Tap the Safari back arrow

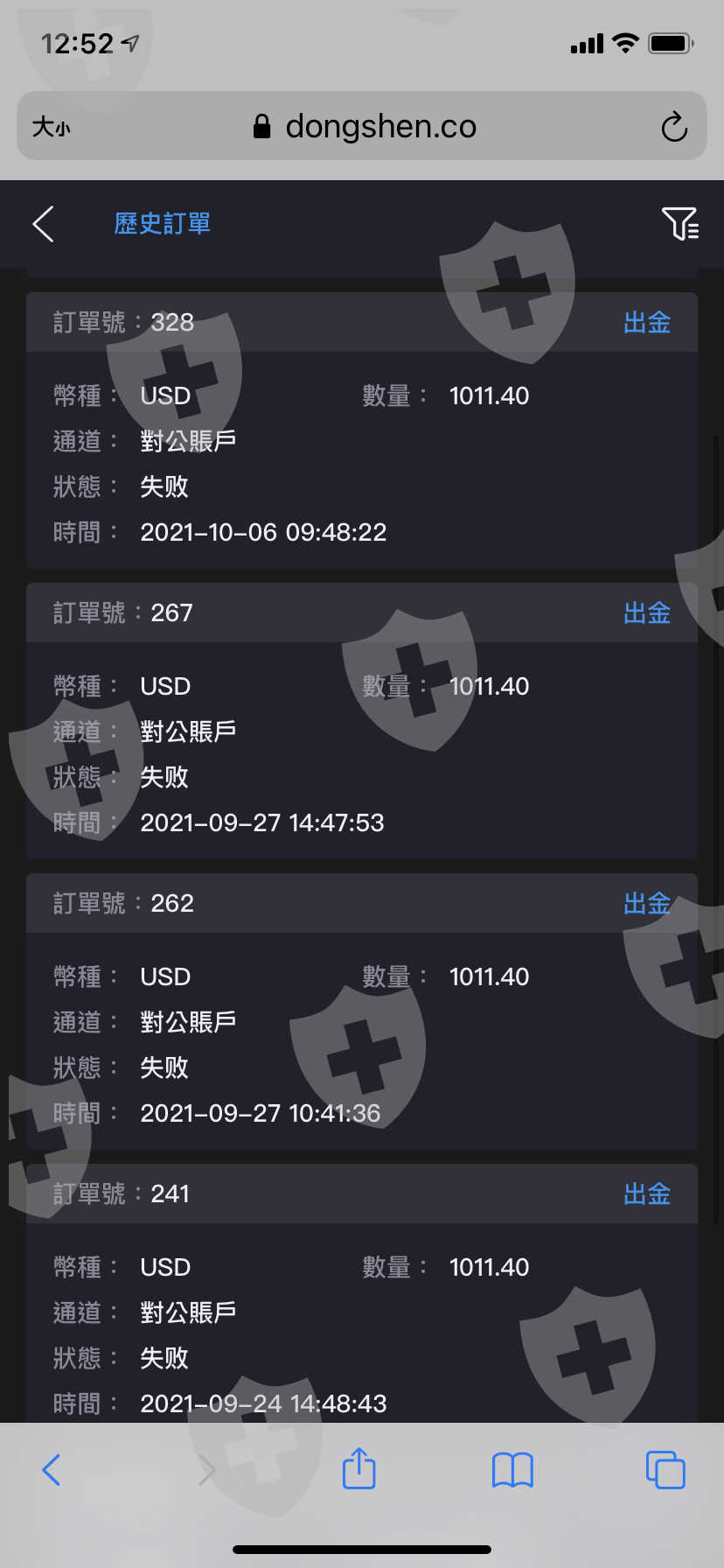[x=52, y=1470]
